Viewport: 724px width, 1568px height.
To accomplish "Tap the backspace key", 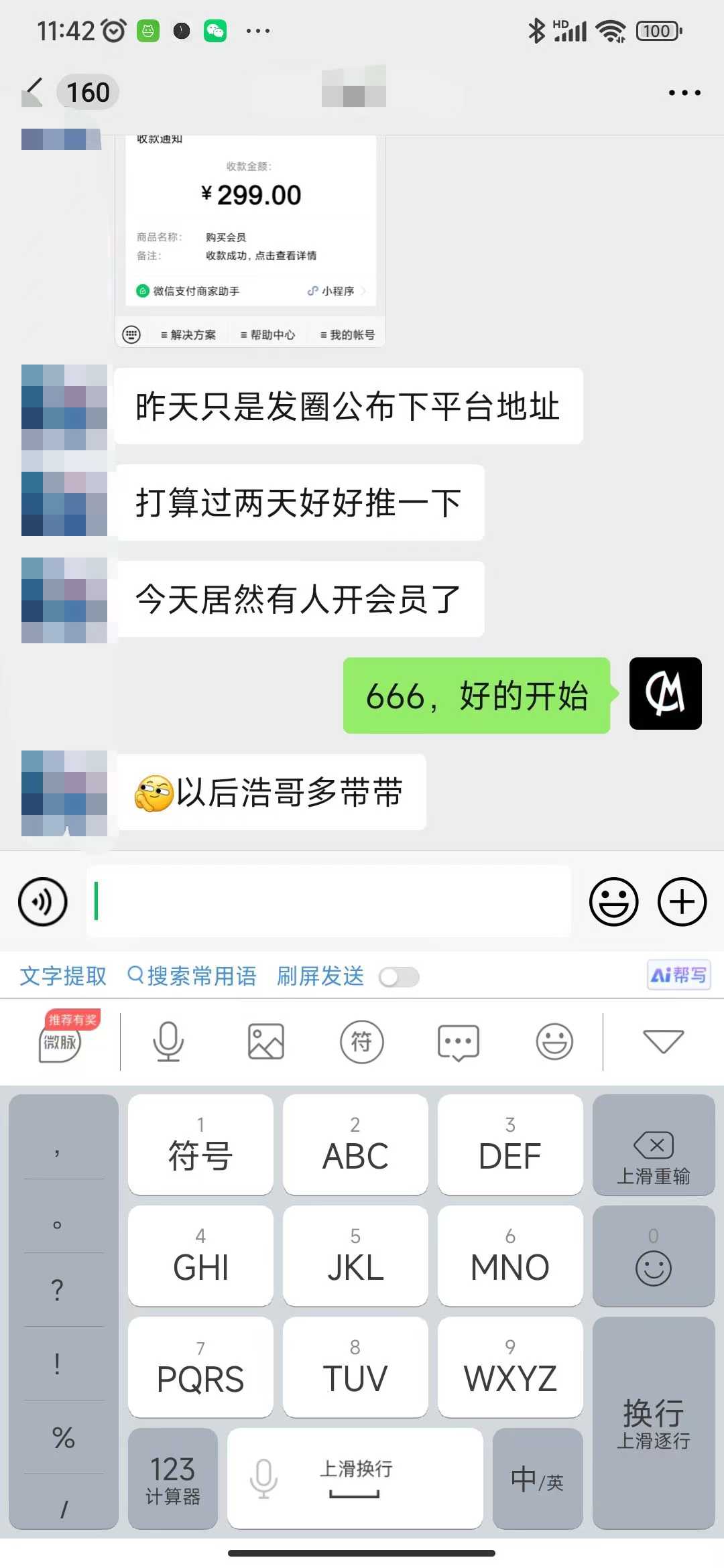I will point(653,1145).
